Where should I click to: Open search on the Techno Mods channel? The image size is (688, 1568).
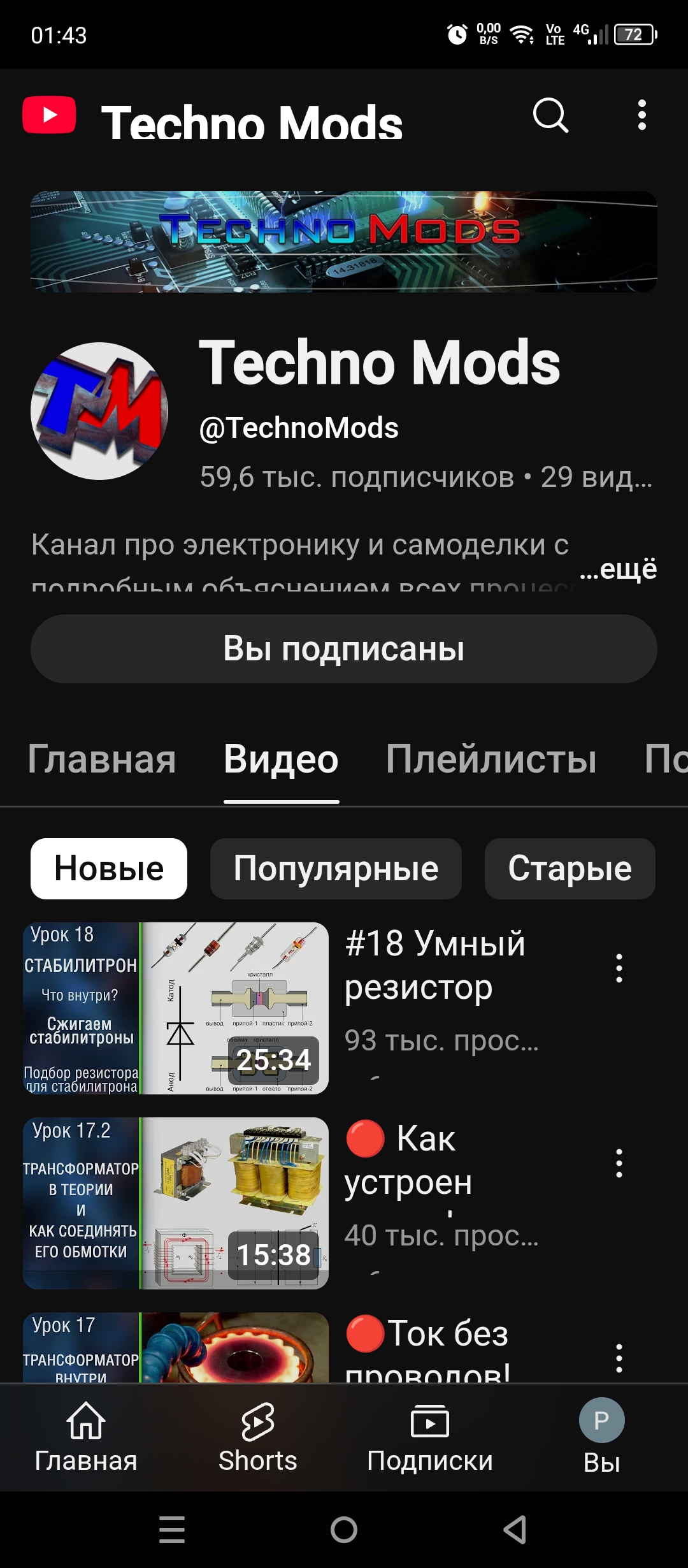[550, 115]
